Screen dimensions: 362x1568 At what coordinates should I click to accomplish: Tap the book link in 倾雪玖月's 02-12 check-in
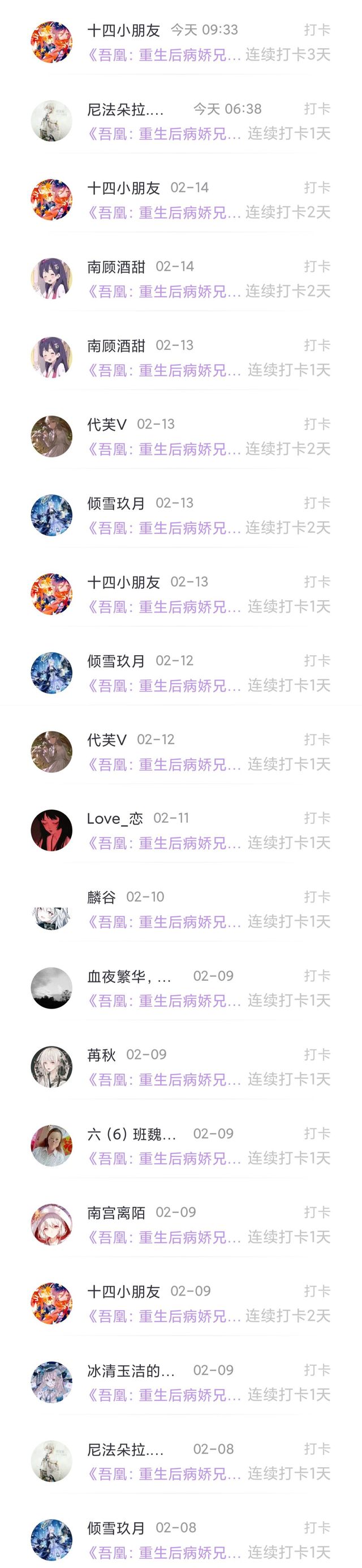(x=164, y=685)
